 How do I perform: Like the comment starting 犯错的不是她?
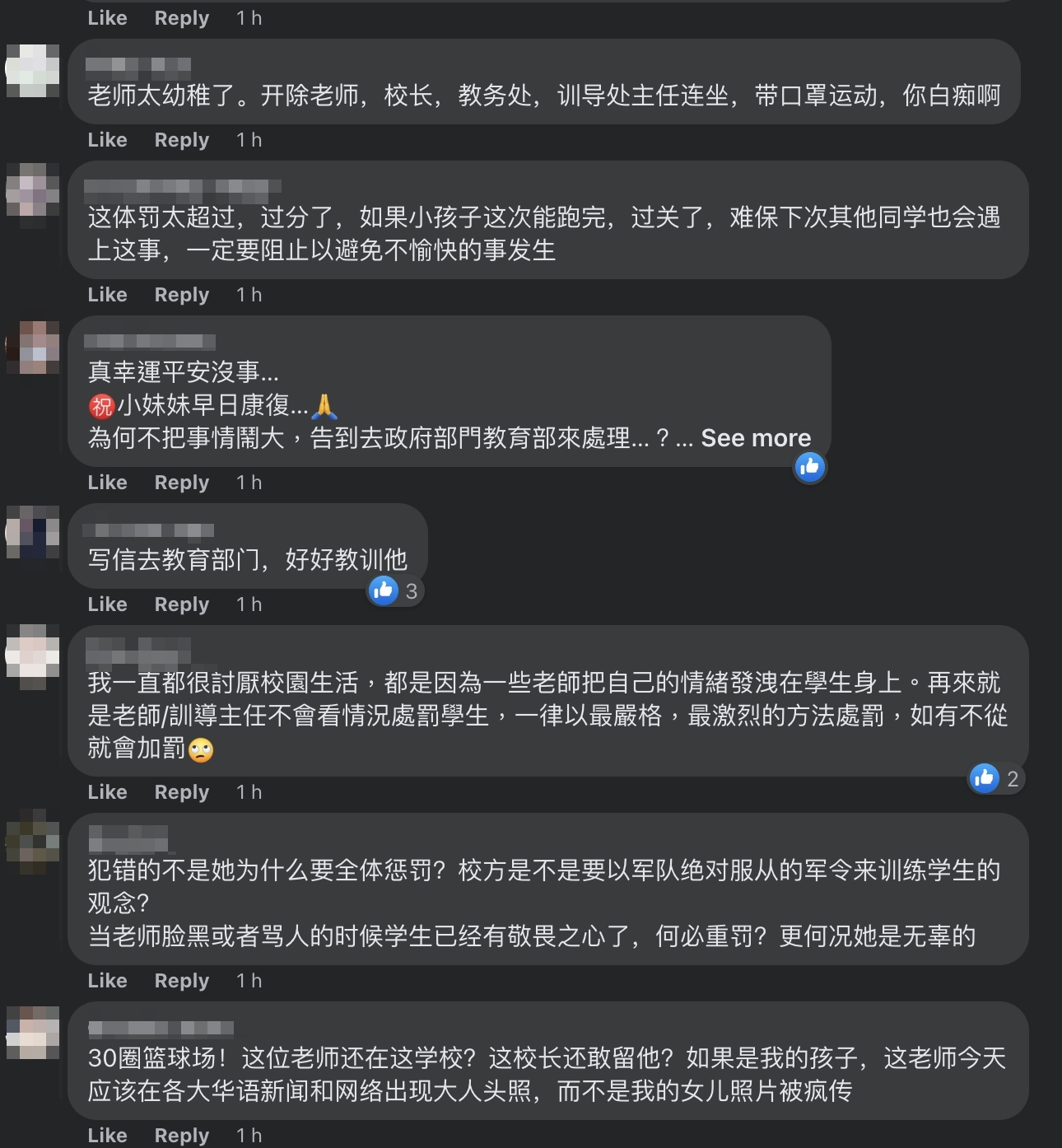pyautogui.click(x=107, y=981)
